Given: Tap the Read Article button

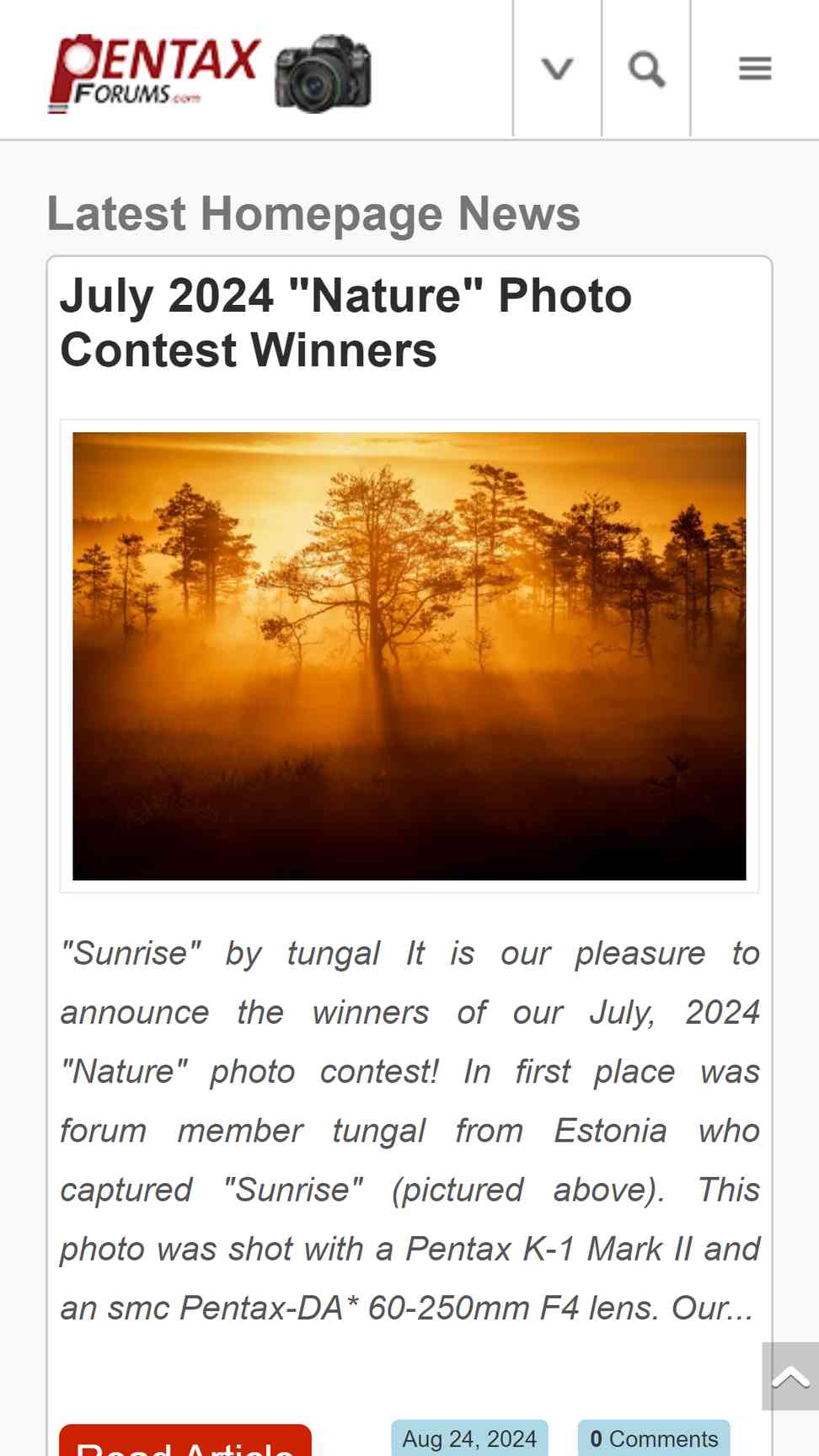Looking at the screenshot, I should [x=185, y=1440].
